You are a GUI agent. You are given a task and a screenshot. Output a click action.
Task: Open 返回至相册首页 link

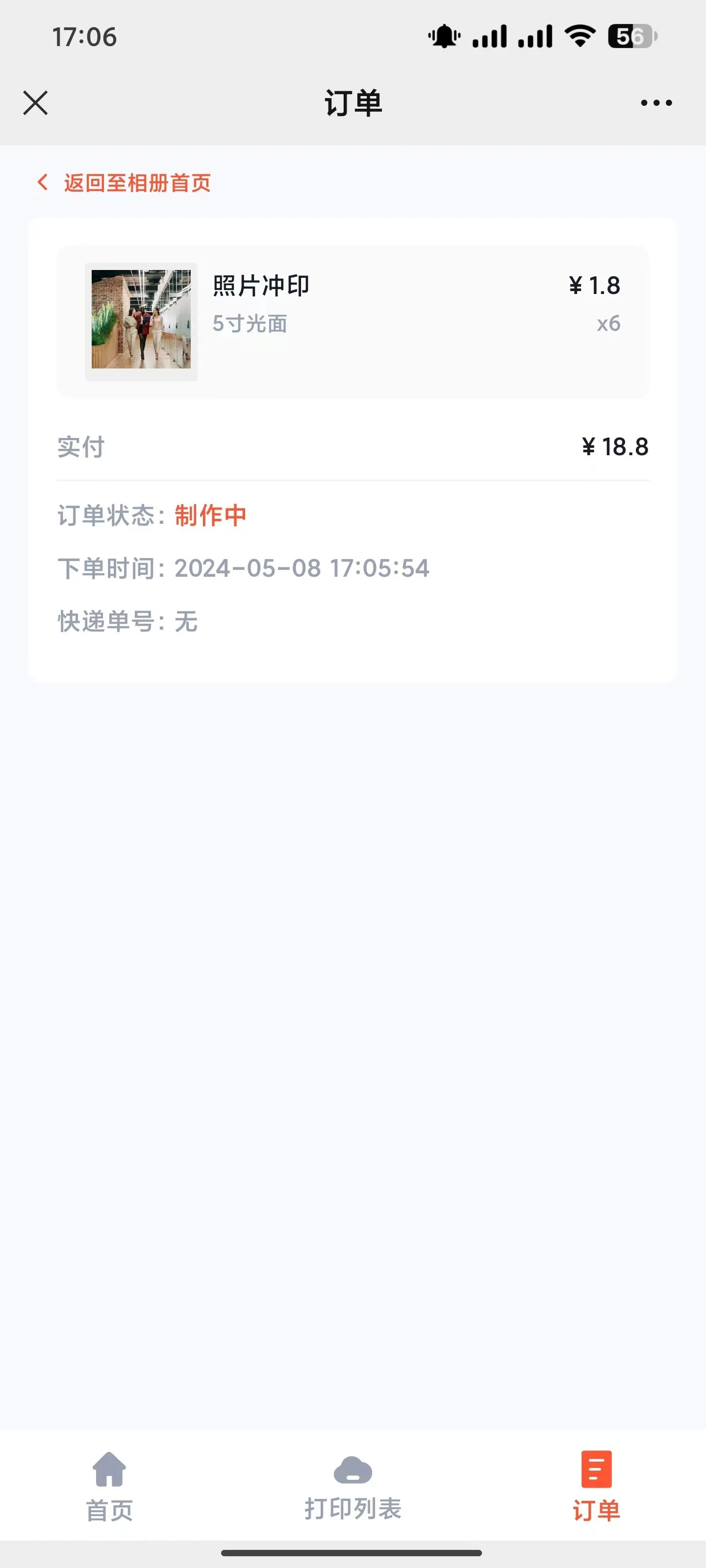(x=137, y=182)
